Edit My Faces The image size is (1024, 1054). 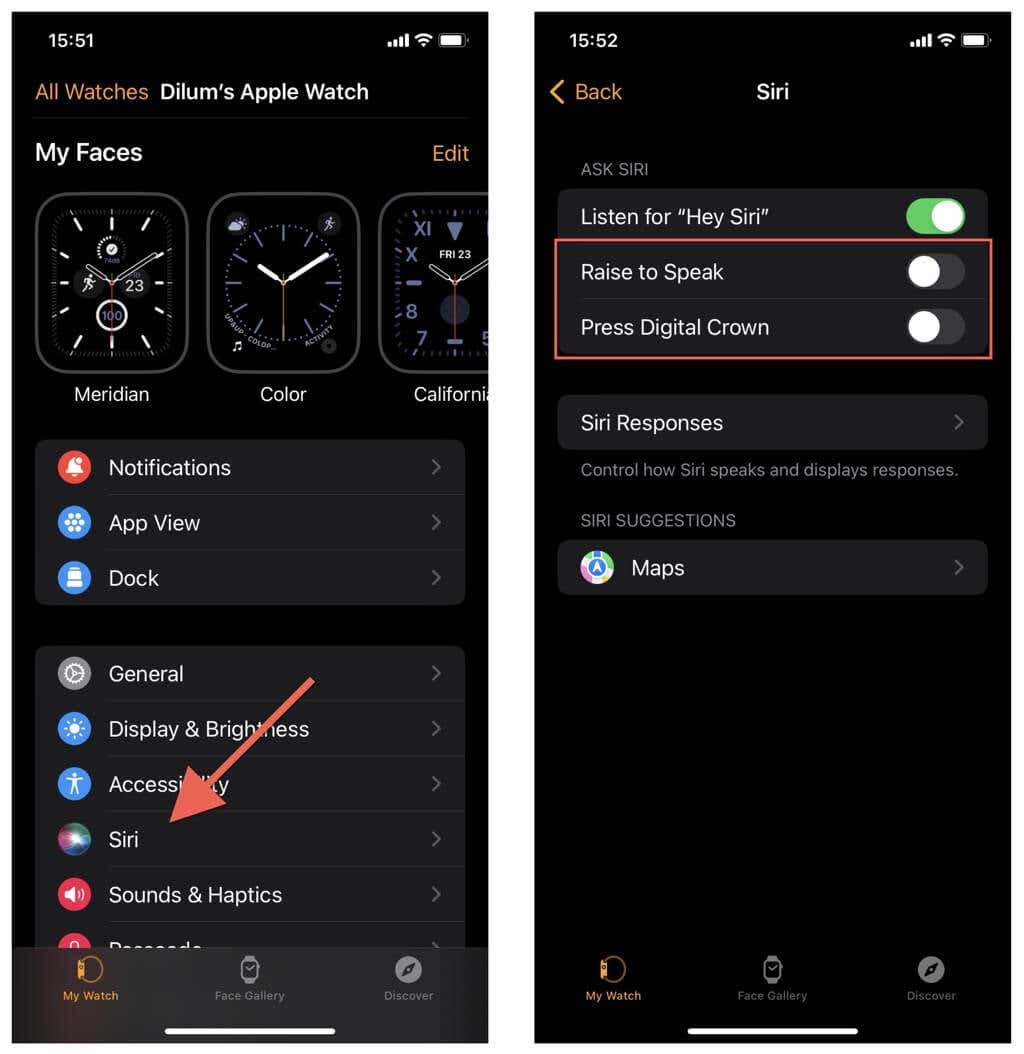coord(450,153)
